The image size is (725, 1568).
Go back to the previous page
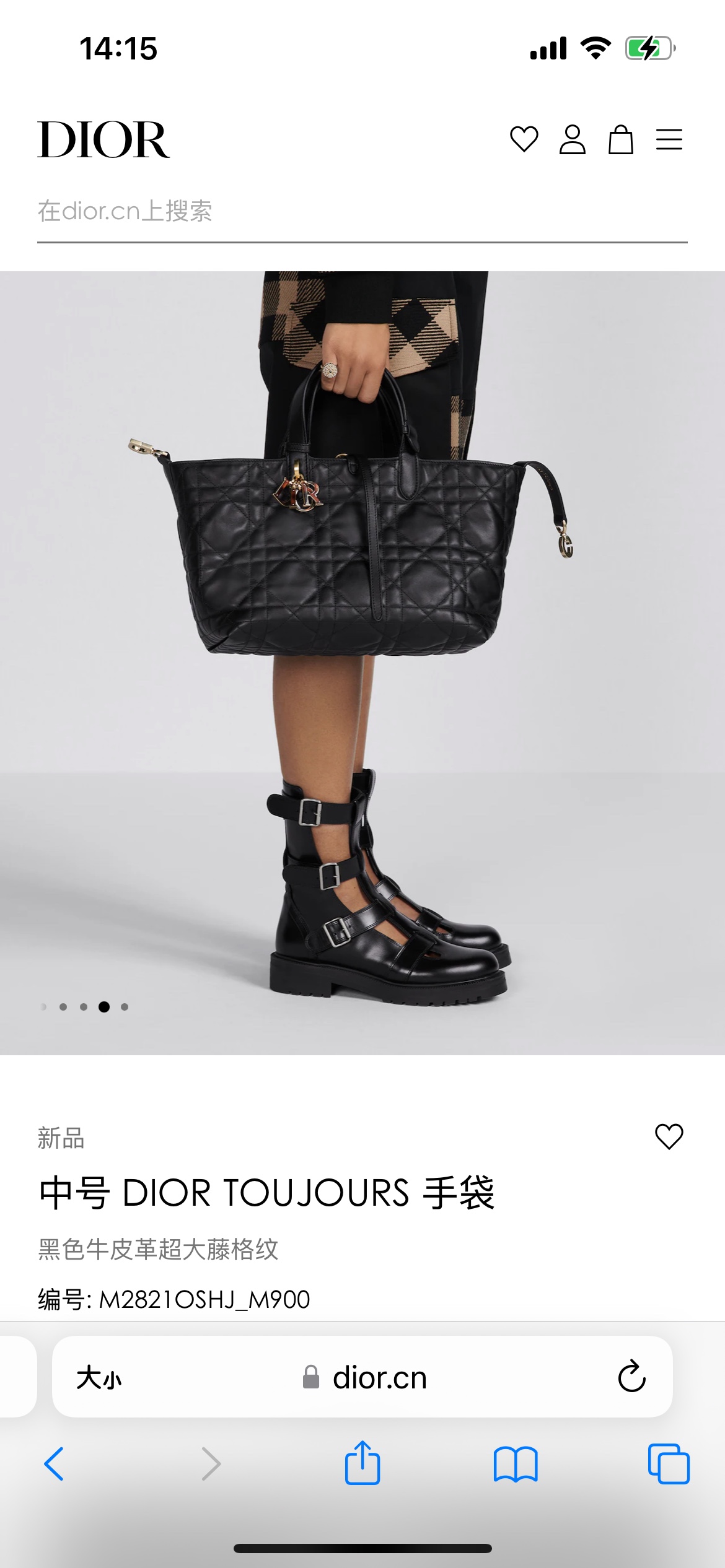pyautogui.click(x=55, y=1464)
